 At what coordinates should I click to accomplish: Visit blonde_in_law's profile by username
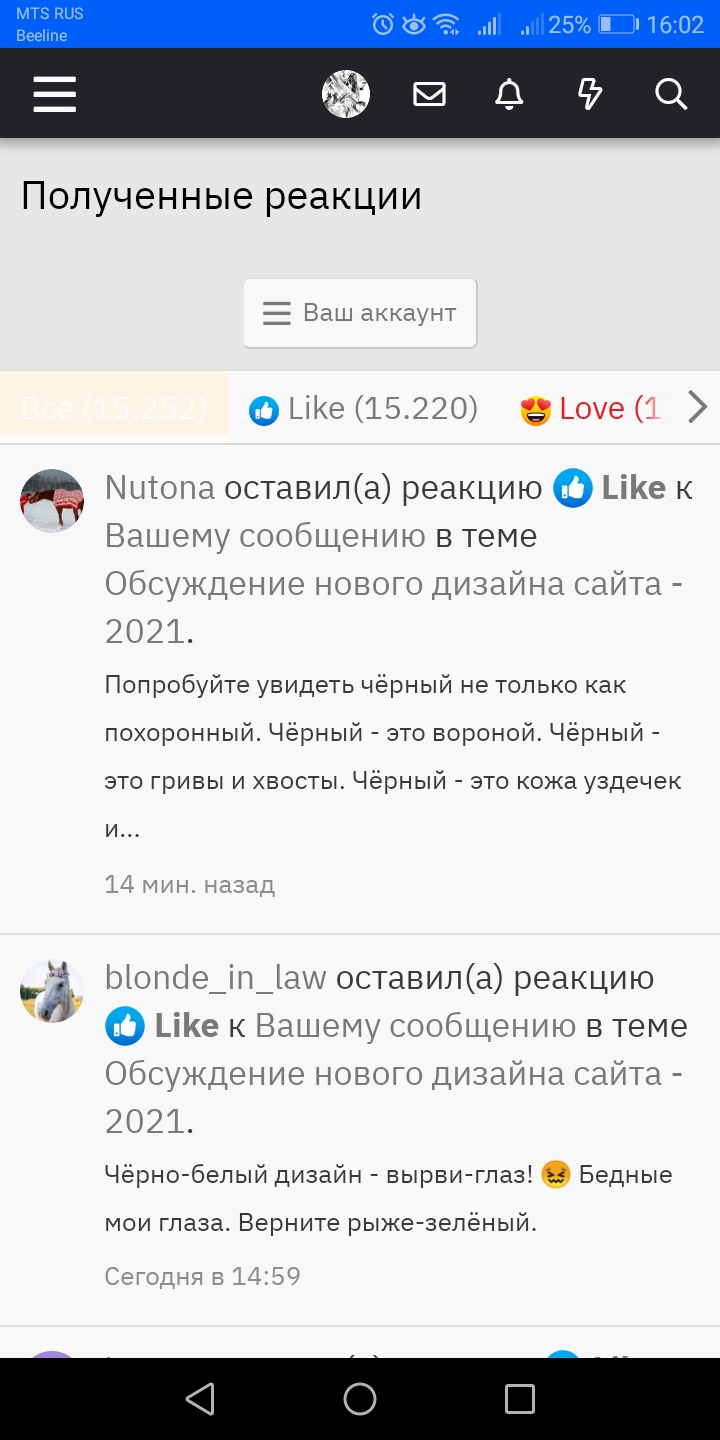(x=216, y=978)
